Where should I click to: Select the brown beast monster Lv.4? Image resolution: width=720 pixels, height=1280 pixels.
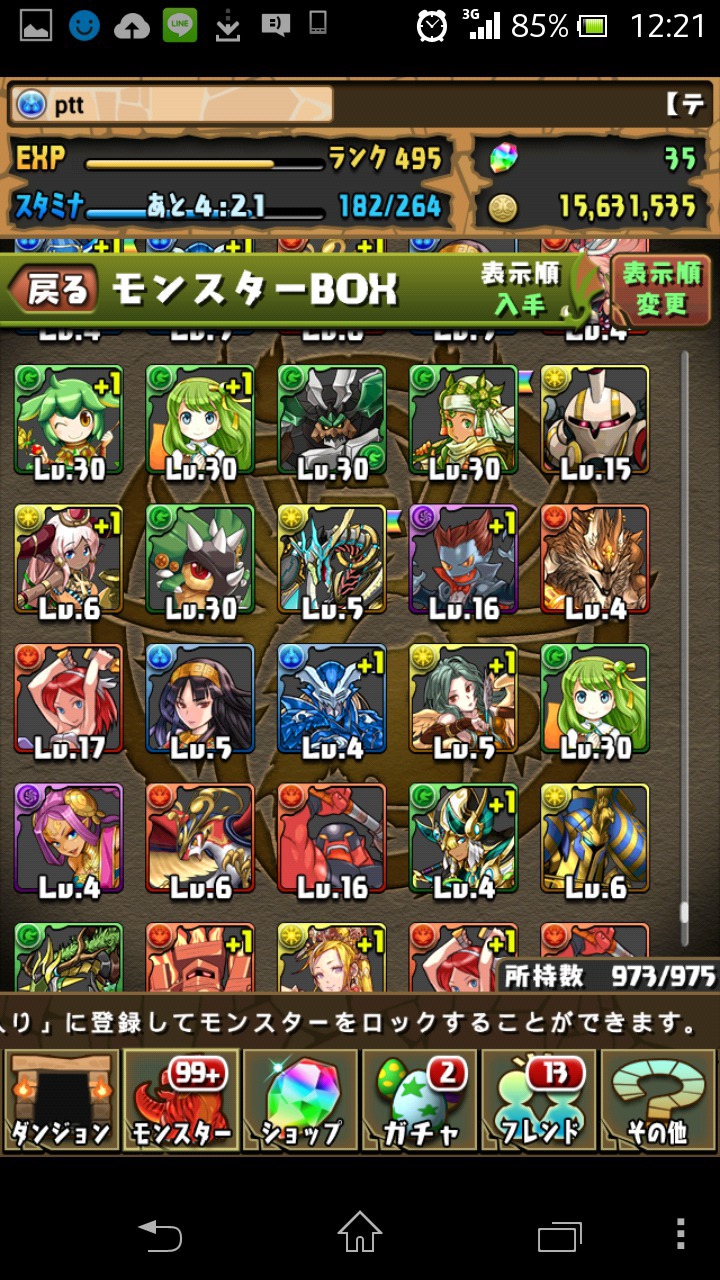click(595, 559)
